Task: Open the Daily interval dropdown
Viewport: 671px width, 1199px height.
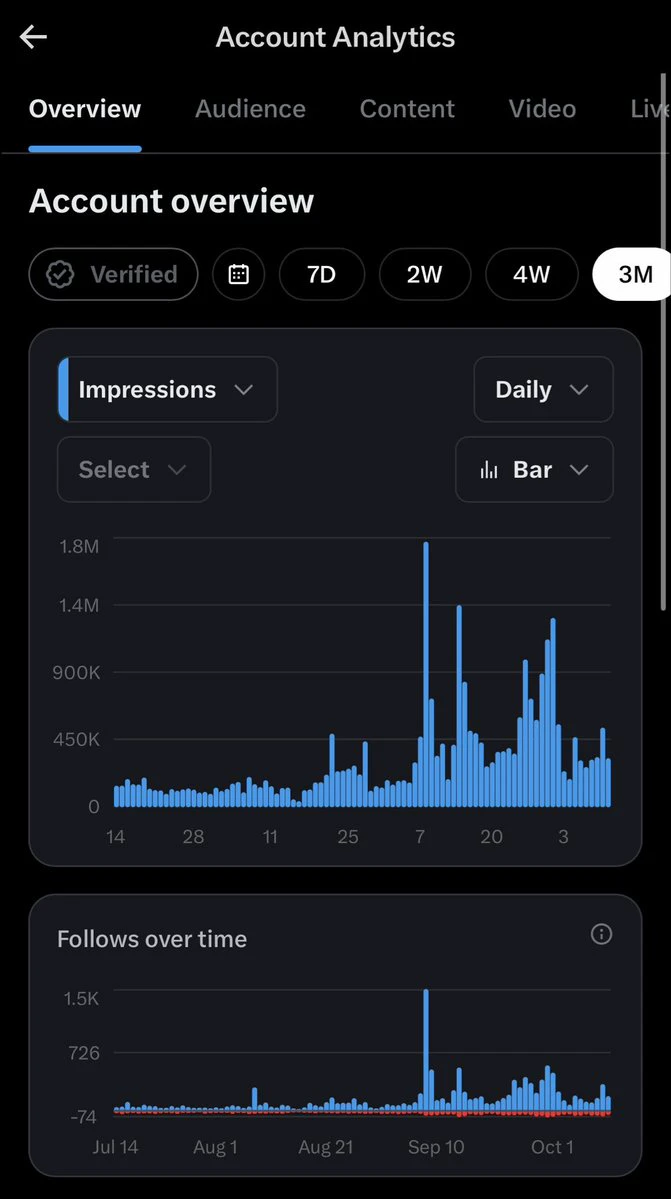Action: 543,389
